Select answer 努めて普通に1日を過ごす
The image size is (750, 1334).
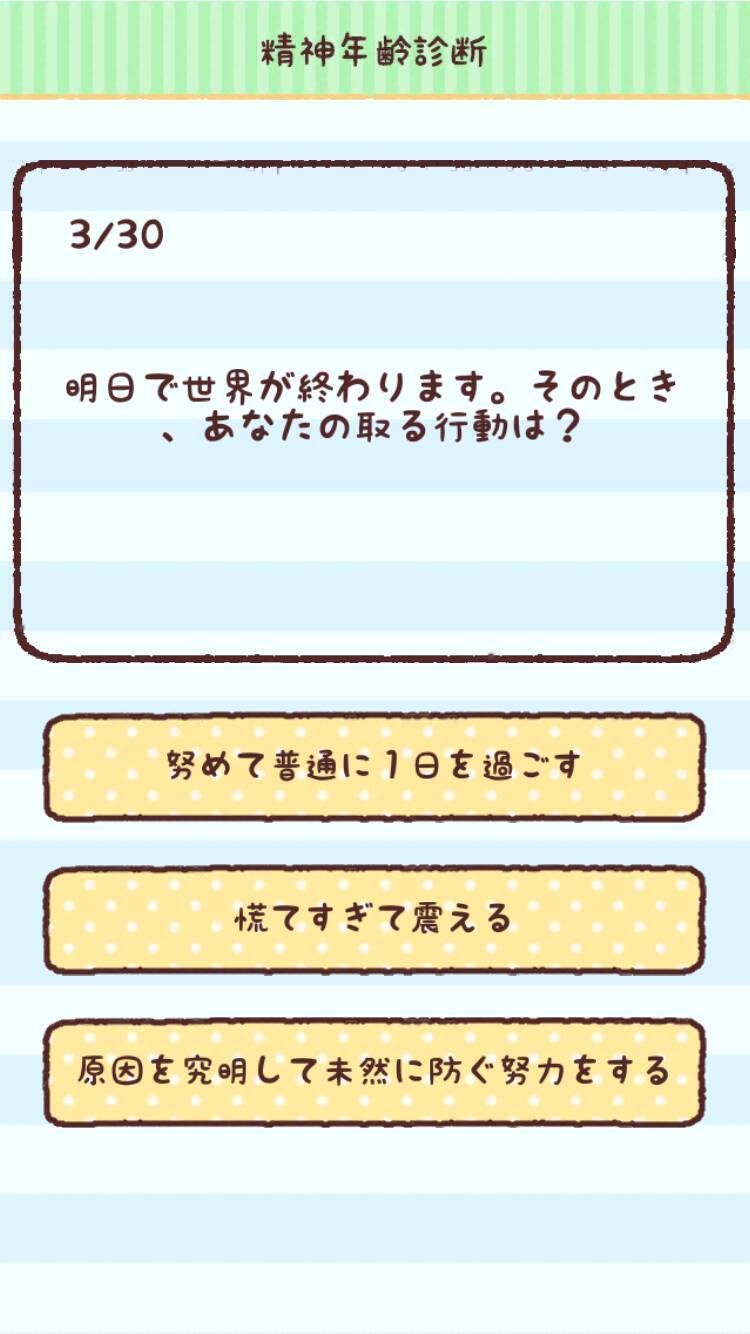tap(374, 767)
